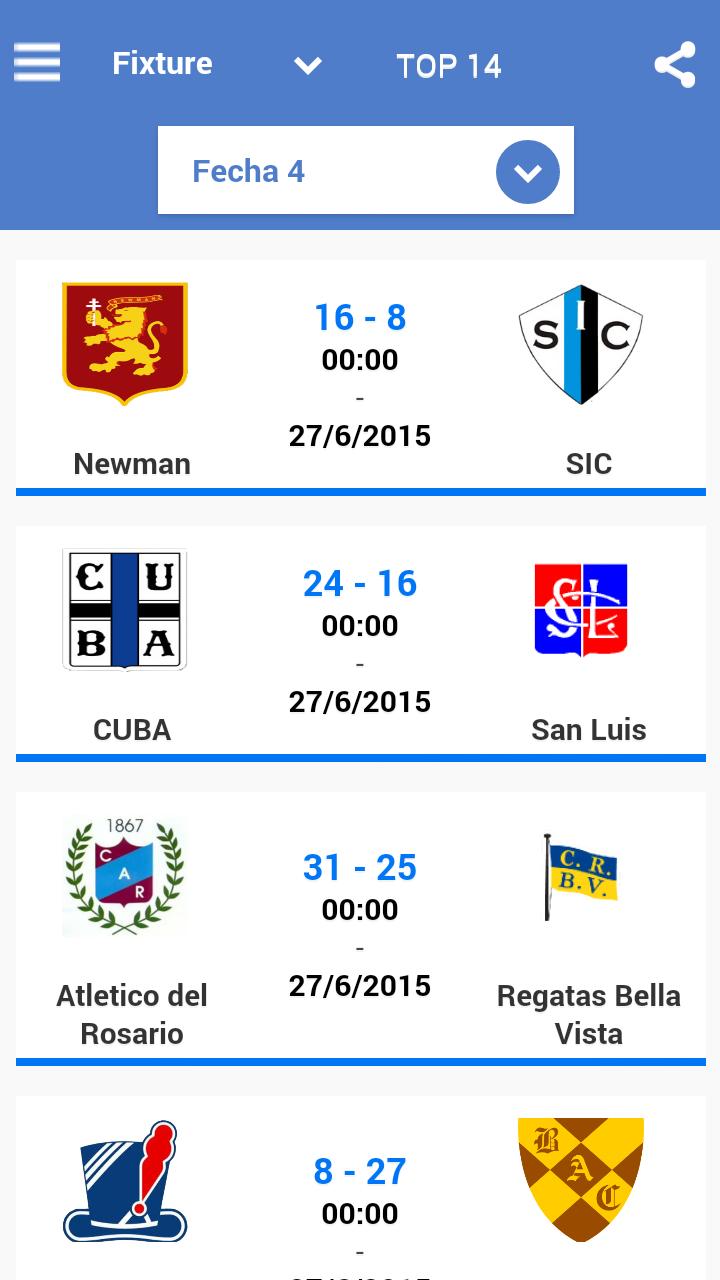Share the TOP 14 fixture

coord(675,65)
